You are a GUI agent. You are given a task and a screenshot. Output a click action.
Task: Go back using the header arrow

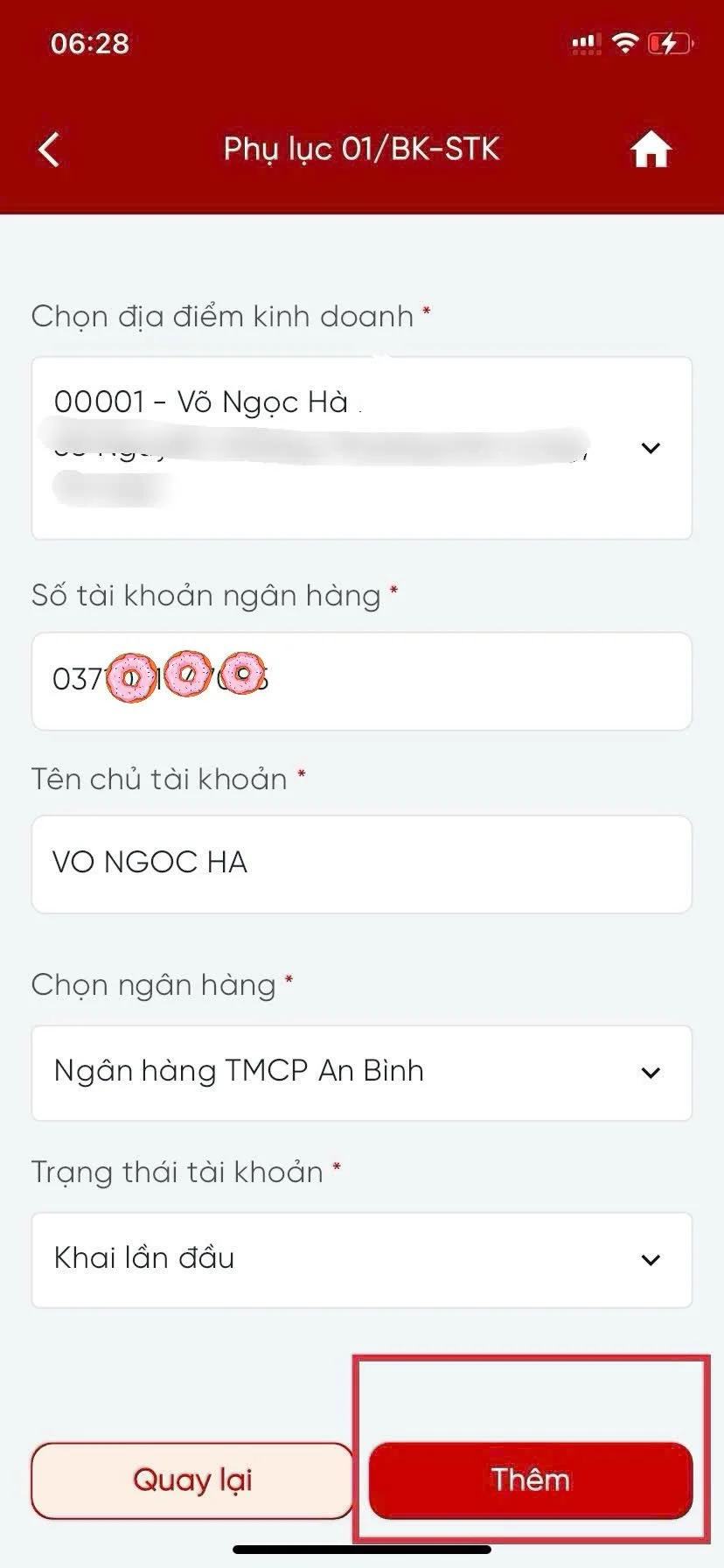point(49,150)
